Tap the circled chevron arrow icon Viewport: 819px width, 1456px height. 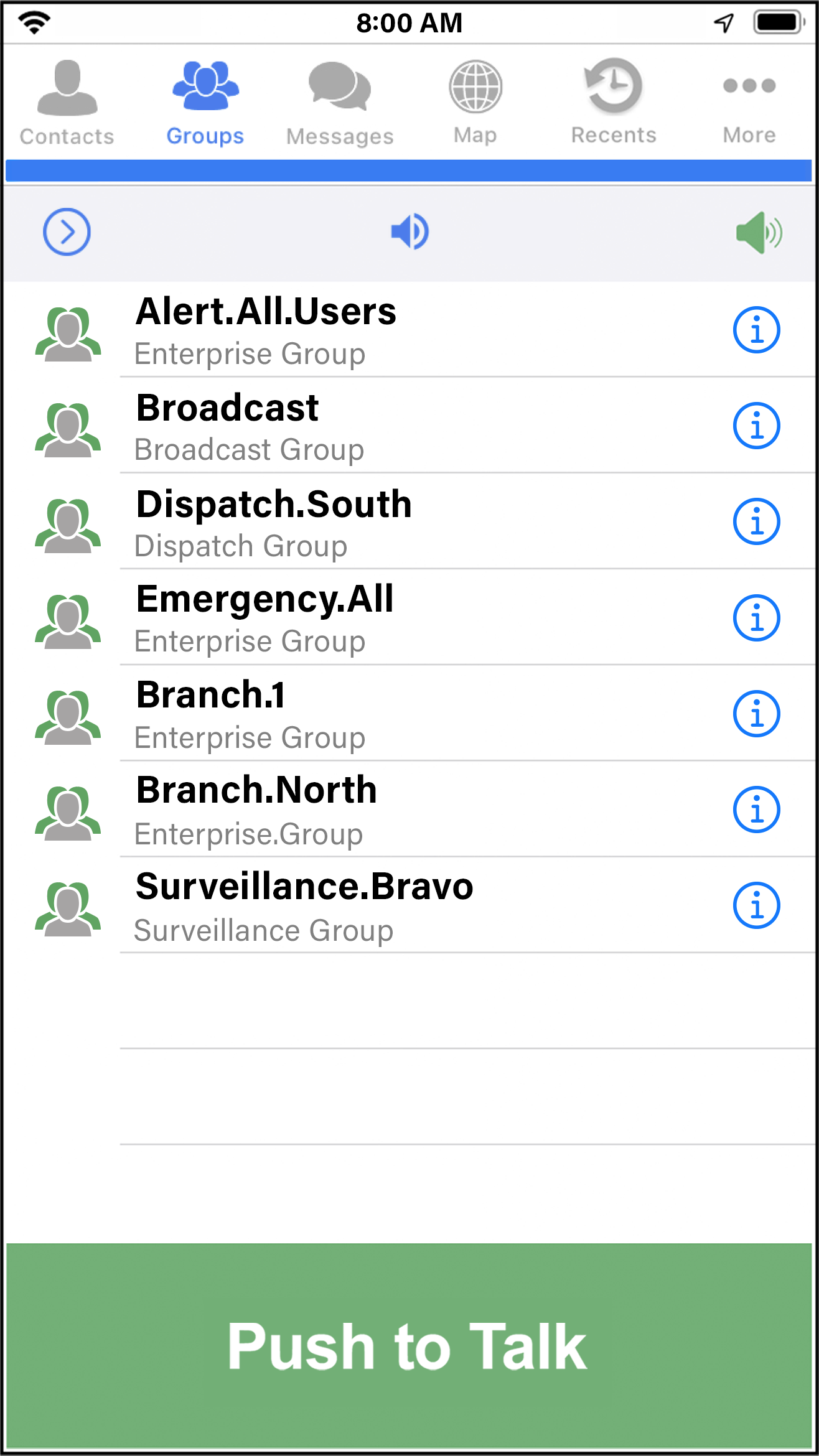click(x=67, y=232)
